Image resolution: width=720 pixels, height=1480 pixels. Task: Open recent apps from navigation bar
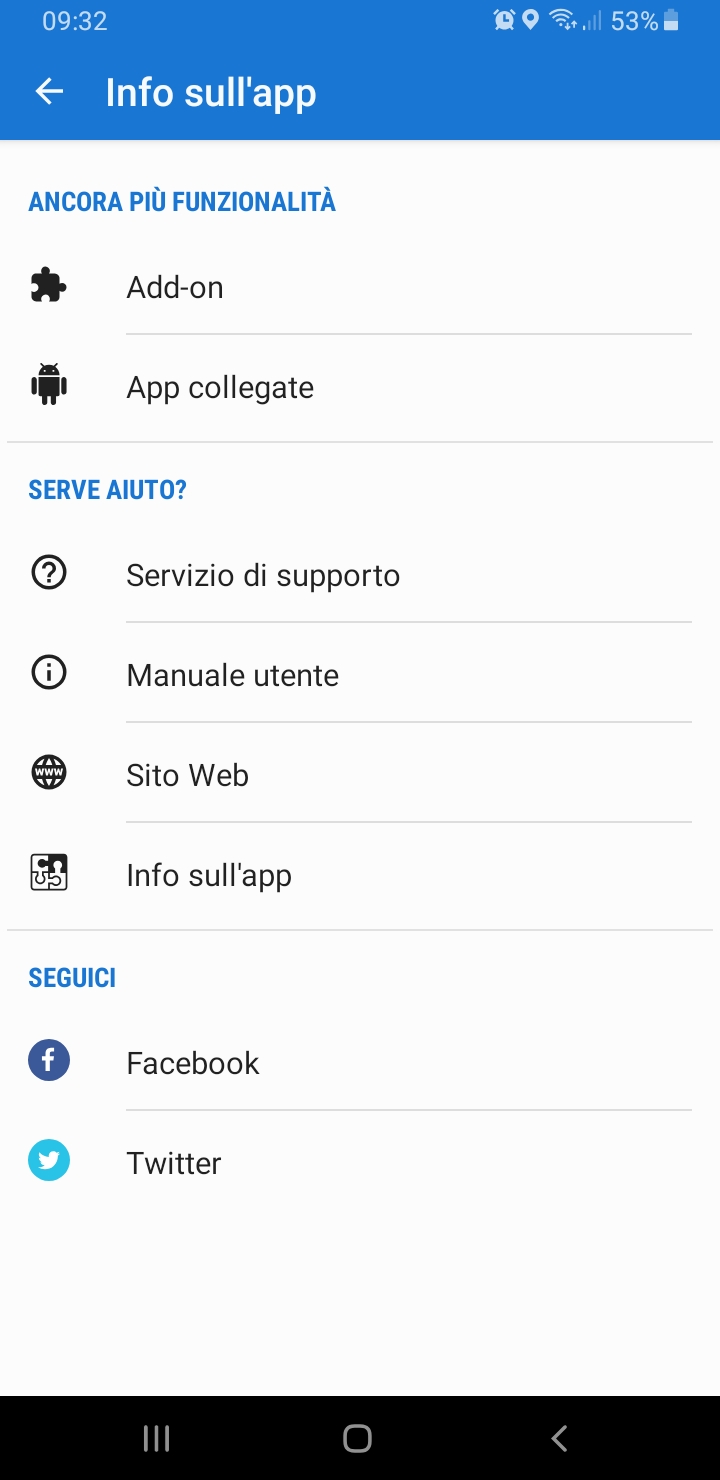point(157,1438)
